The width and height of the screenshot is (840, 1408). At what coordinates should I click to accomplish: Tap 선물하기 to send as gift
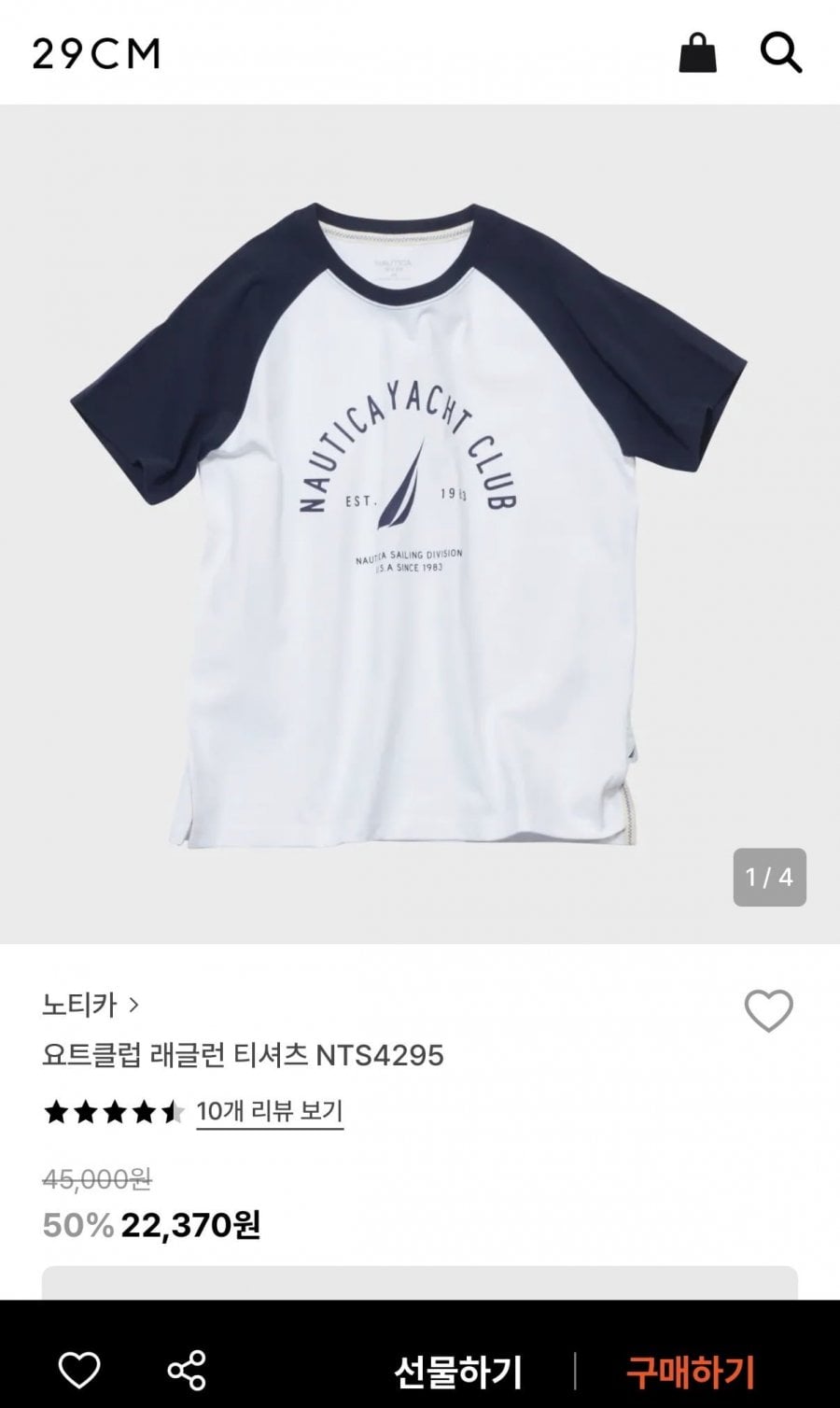click(x=457, y=1372)
